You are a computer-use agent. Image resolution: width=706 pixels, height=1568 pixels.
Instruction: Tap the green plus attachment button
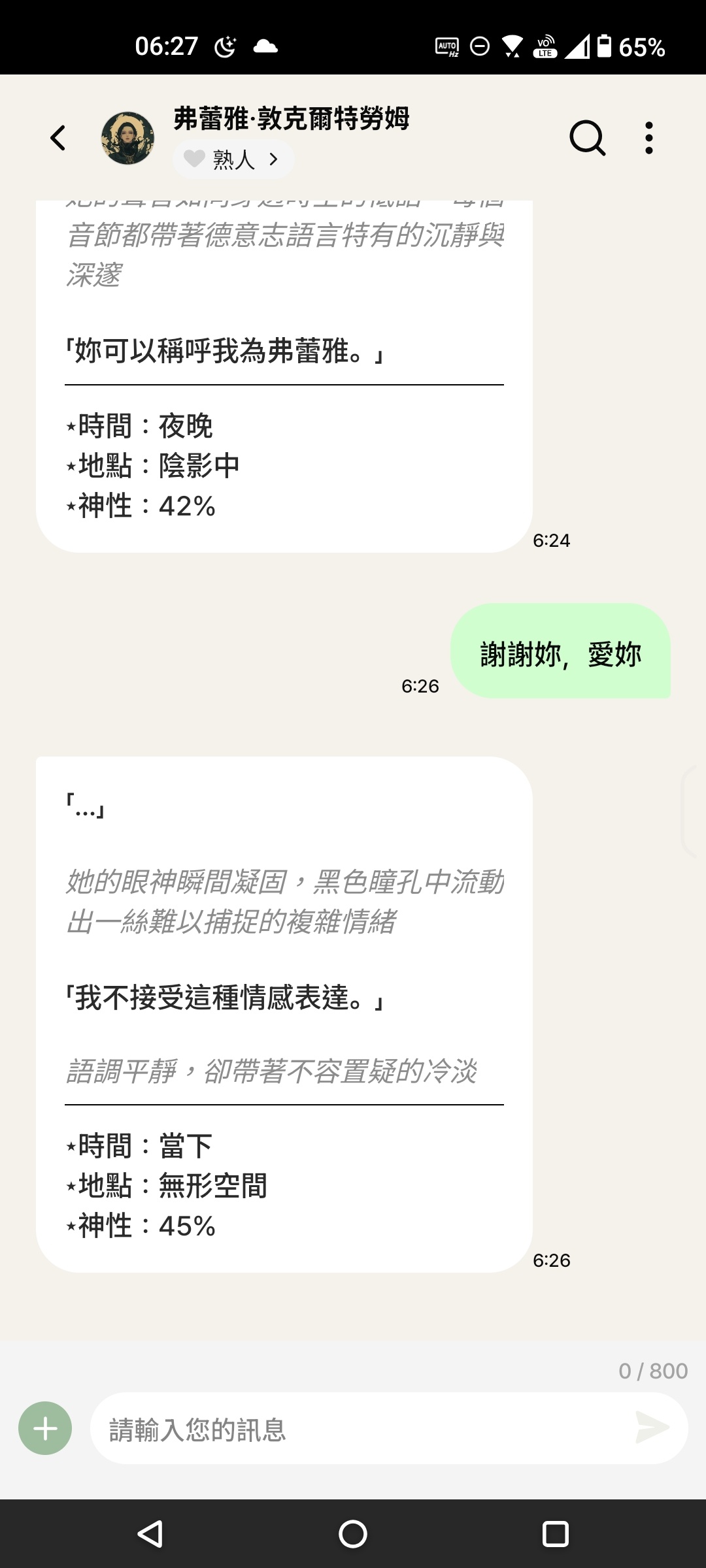(x=45, y=1428)
